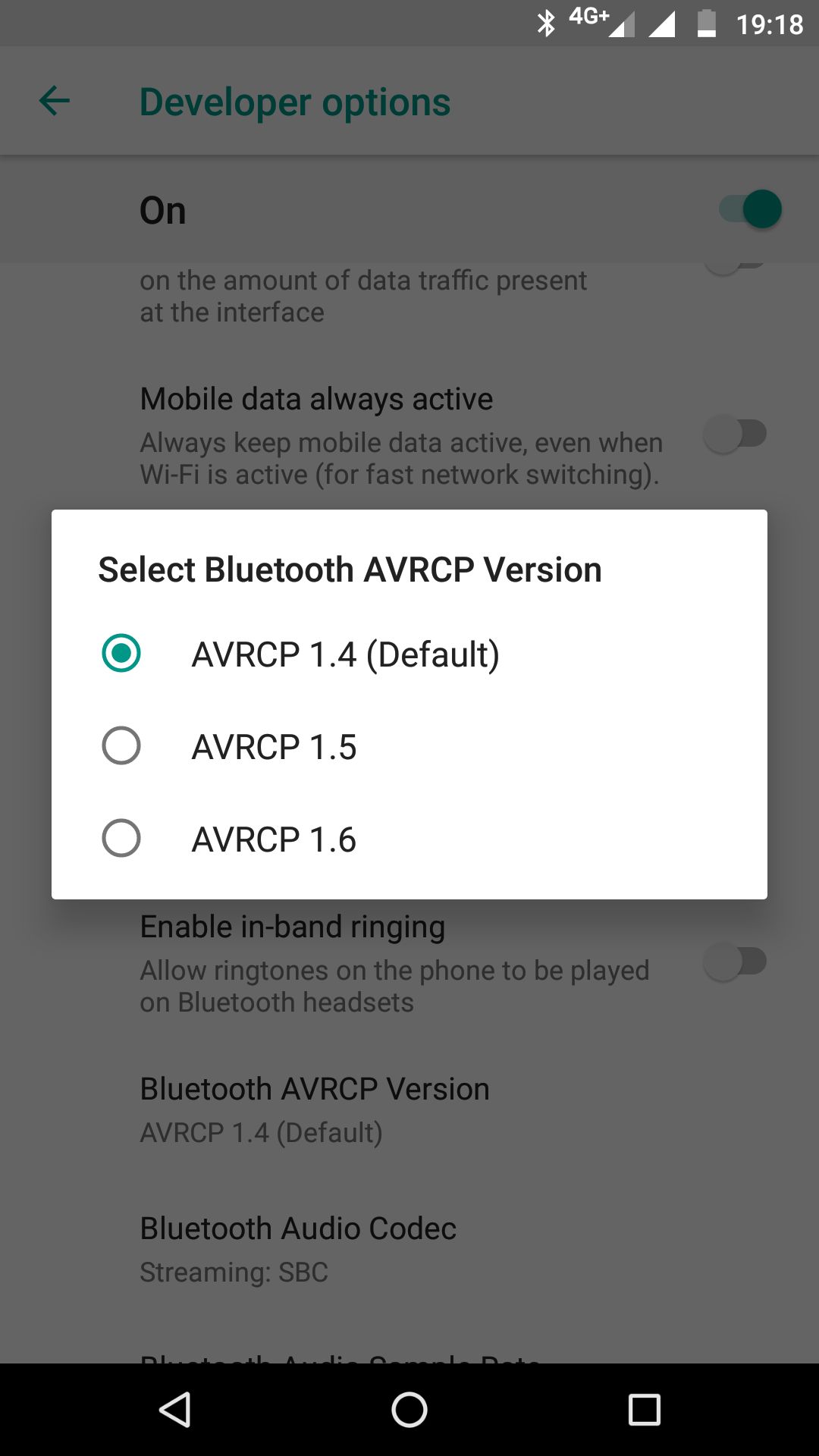
Task: Go to the home screen
Action: (x=409, y=1410)
